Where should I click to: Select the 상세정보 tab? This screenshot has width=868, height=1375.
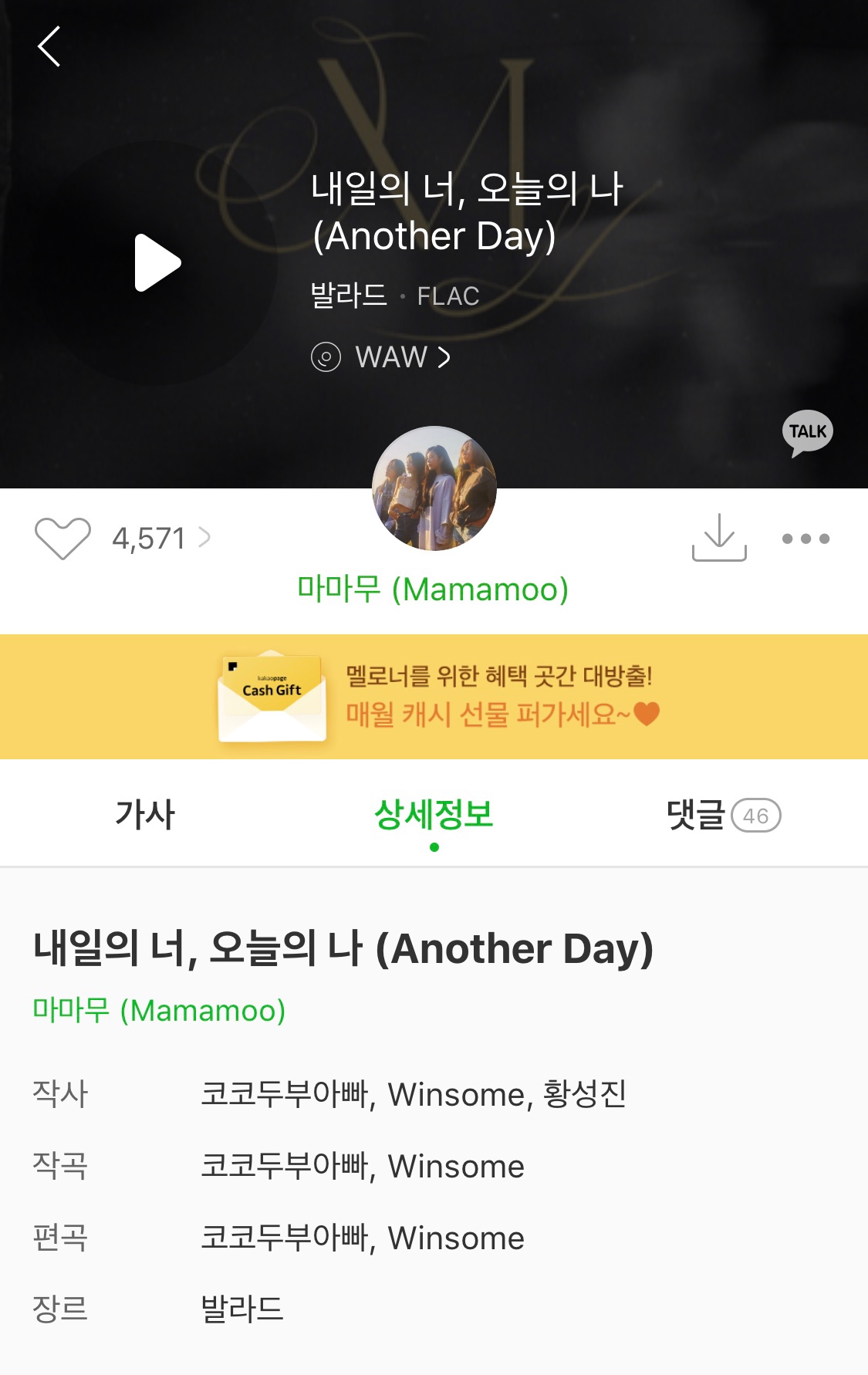click(x=434, y=815)
